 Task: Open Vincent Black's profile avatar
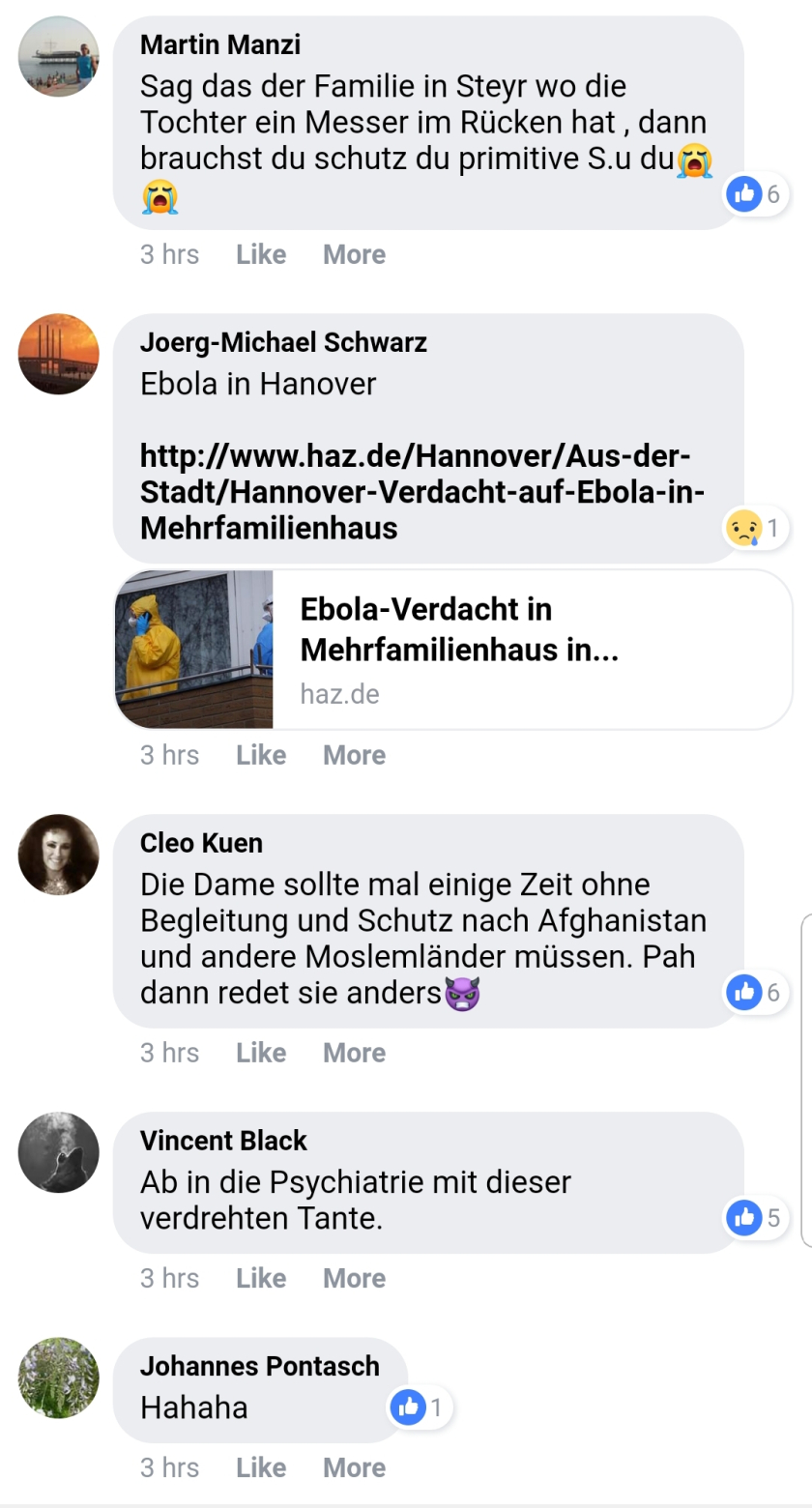click(x=58, y=1151)
